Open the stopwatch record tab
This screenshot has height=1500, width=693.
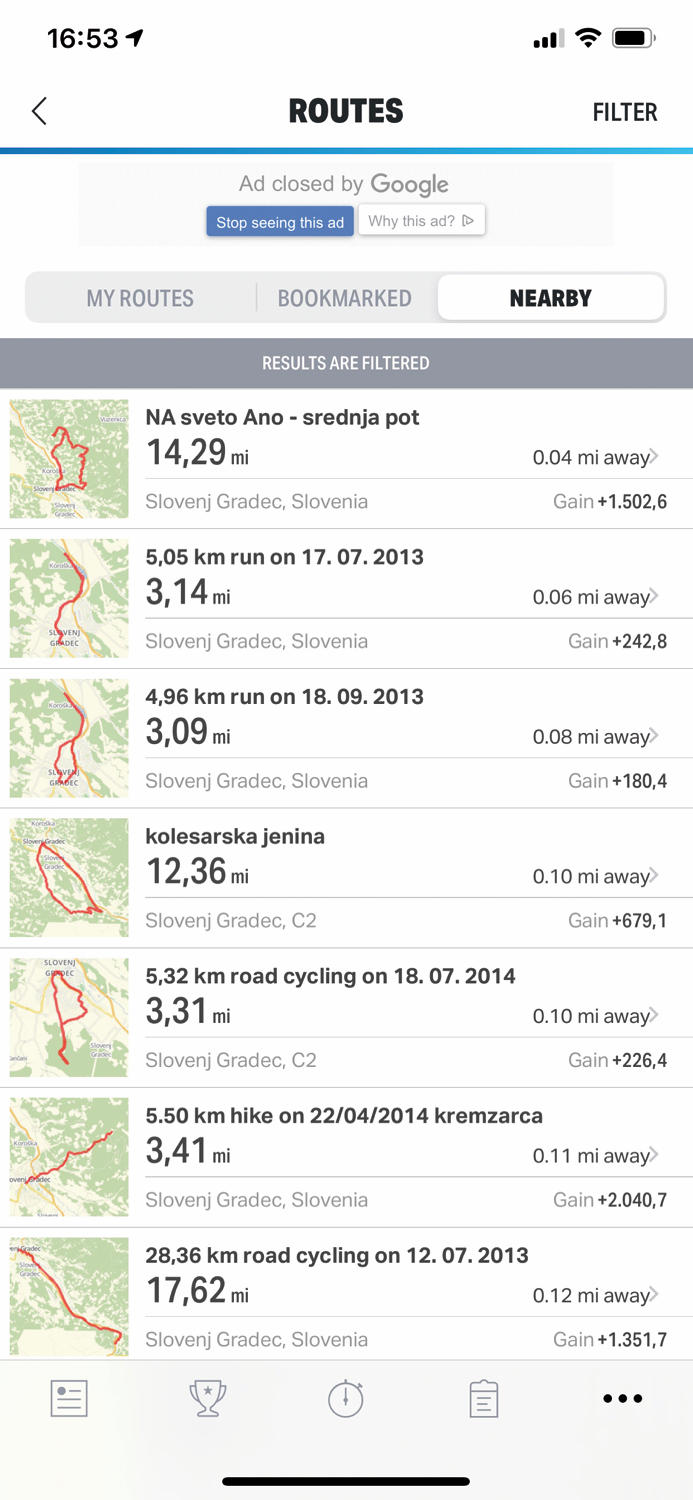pyautogui.click(x=346, y=1397)
